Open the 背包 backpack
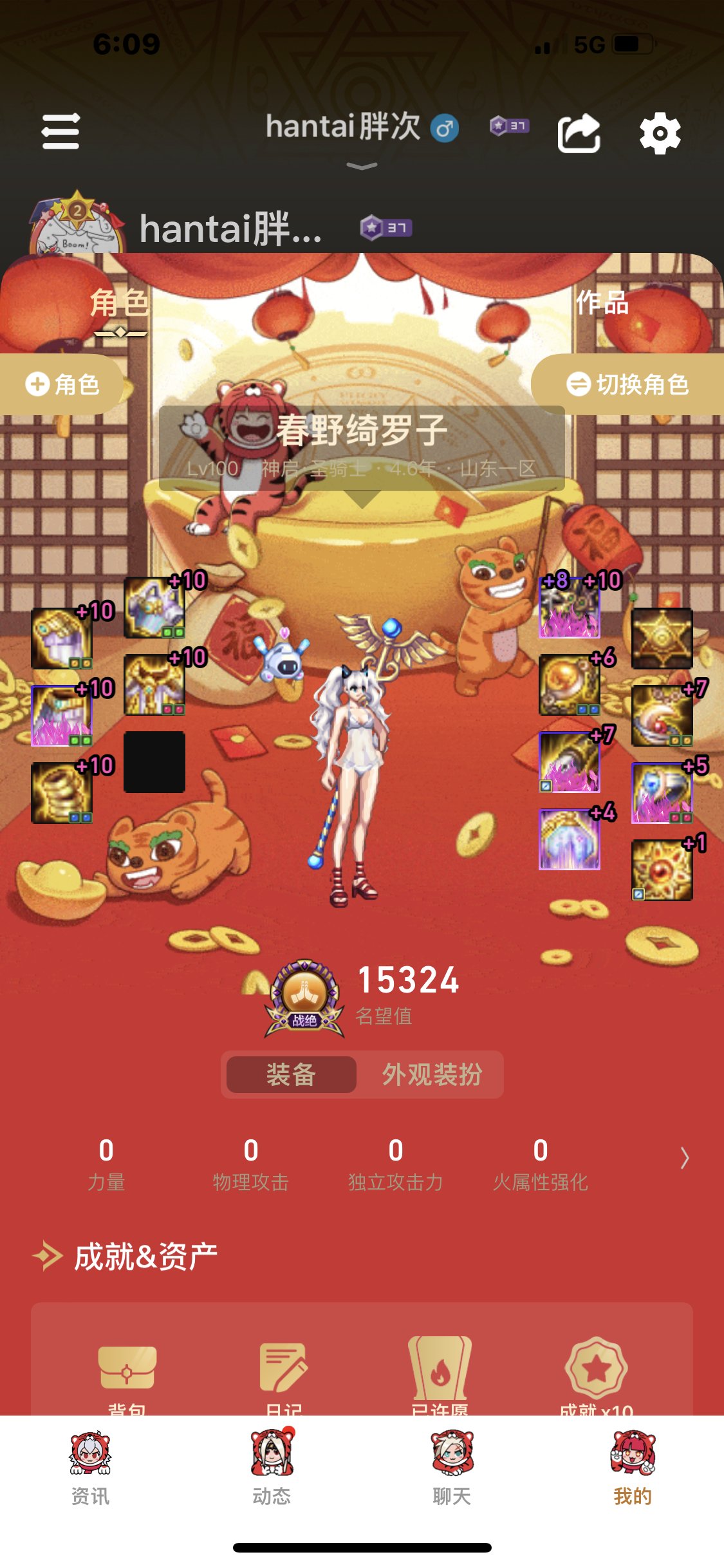 click(127, 1378)
